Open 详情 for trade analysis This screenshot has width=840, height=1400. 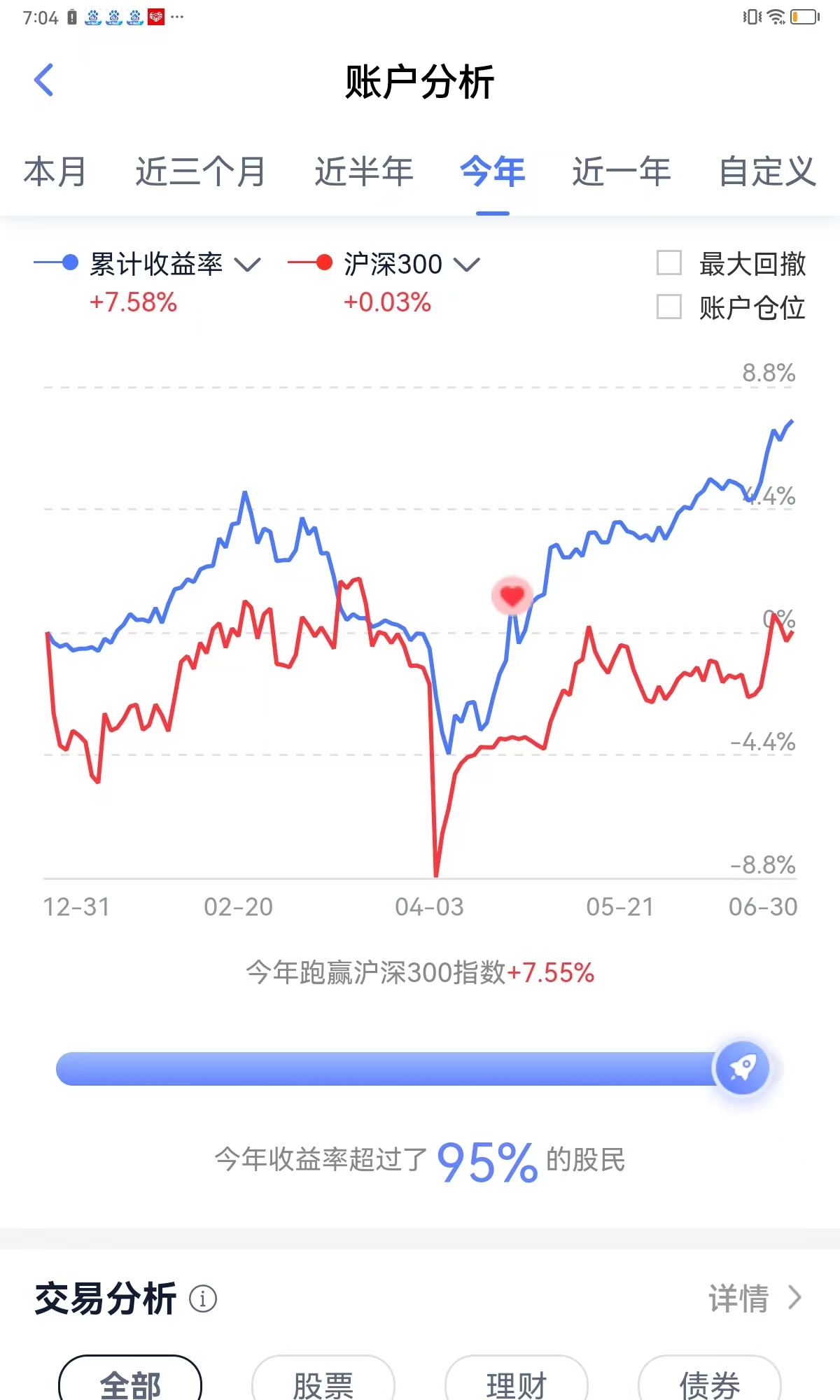755,1298
